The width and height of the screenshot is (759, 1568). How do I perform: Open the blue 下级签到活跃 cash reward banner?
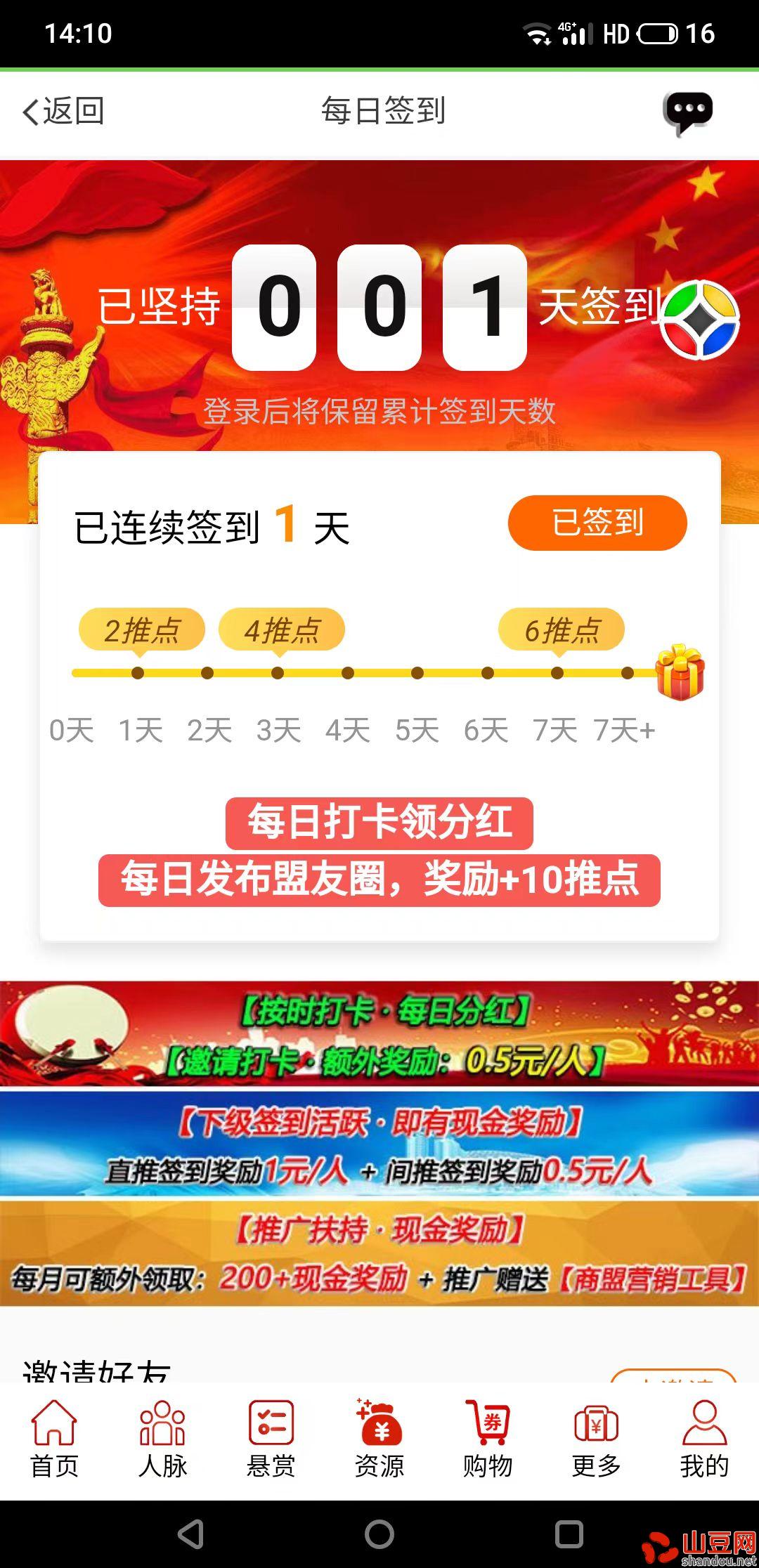pyautogui.click(x=379, y=1144)
